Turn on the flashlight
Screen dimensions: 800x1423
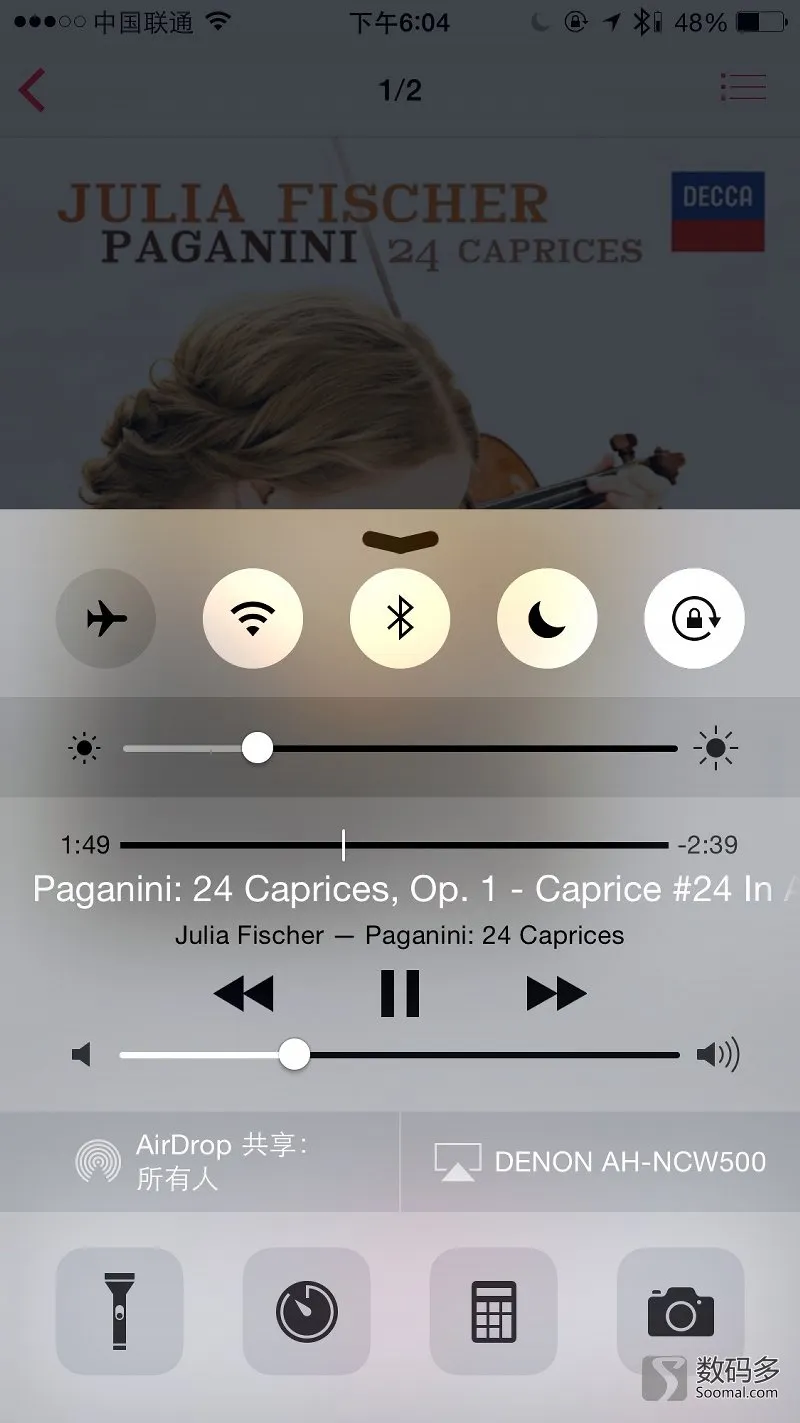click(x=119, y=1311)
